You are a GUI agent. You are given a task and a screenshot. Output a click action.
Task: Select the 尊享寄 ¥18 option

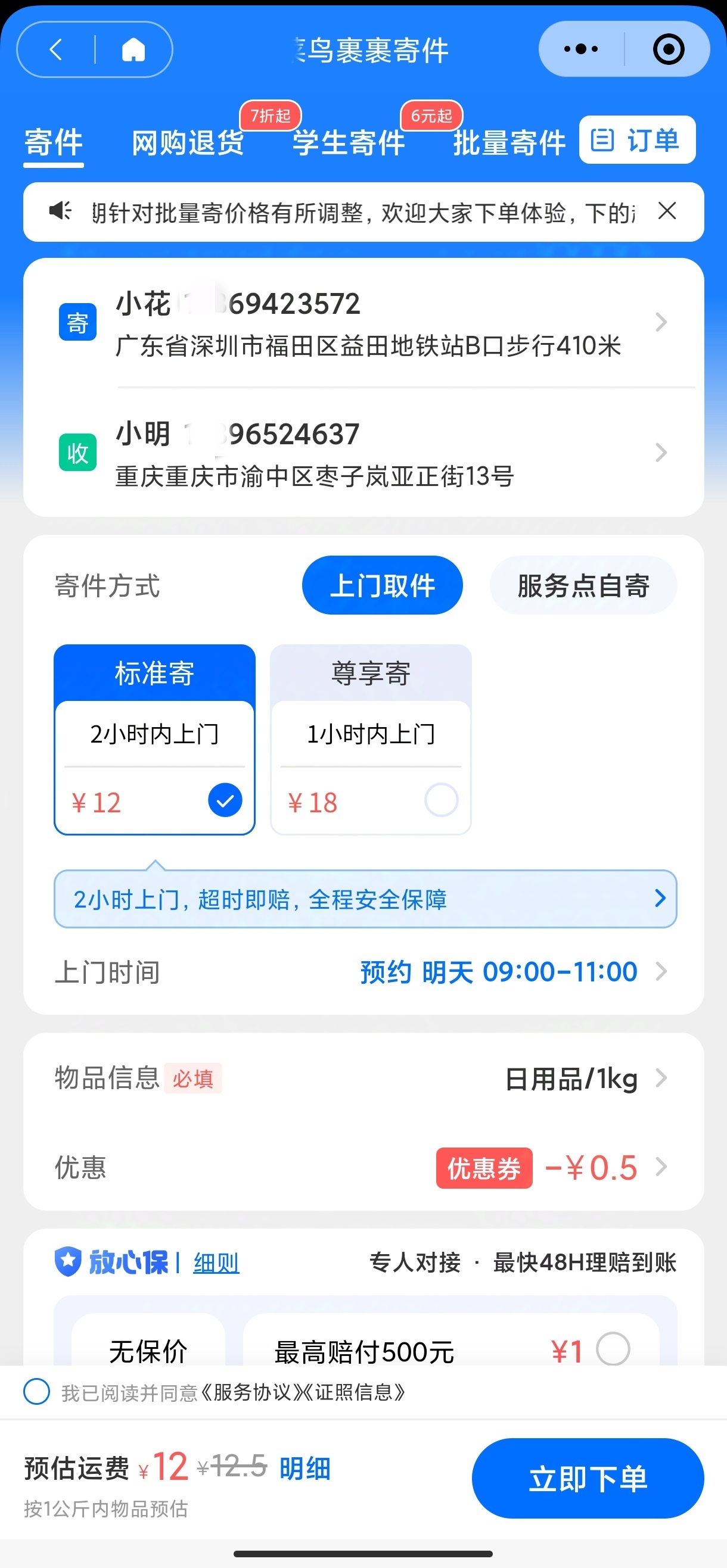pyautogui.click(x=371, y=740)
